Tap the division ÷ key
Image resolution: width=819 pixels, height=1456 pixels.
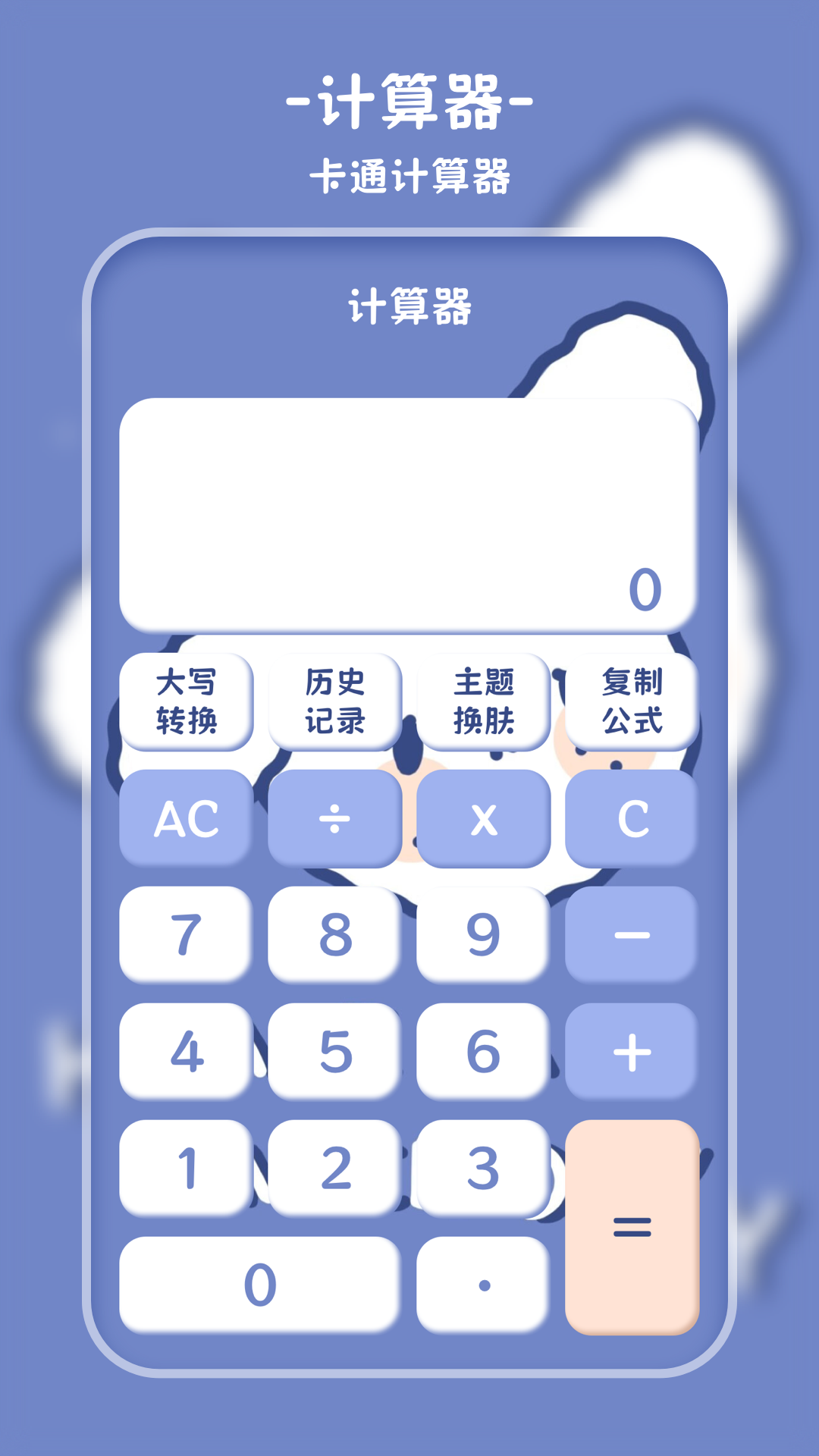[x=336, y=819]
